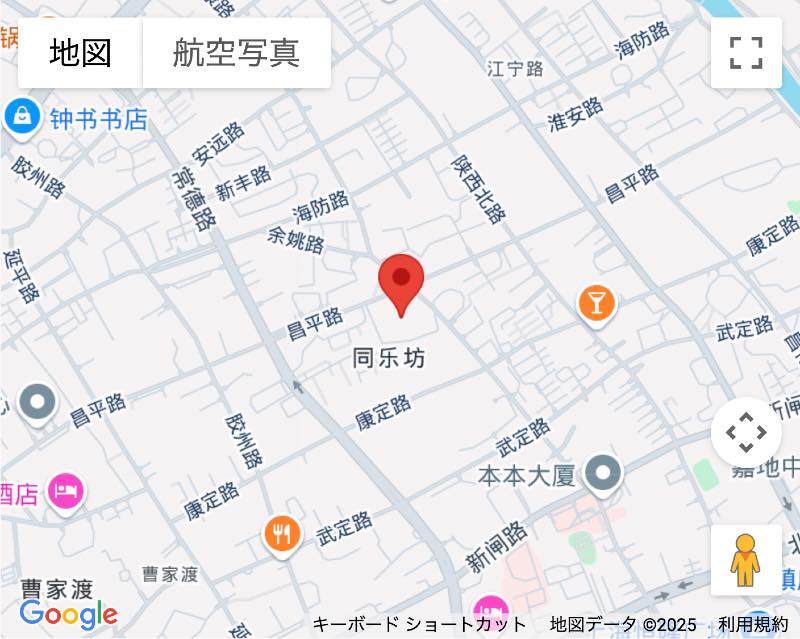Open キーボード ショートカット shortcuts
This screenshot has width=800, height=639.
[419, 625]
